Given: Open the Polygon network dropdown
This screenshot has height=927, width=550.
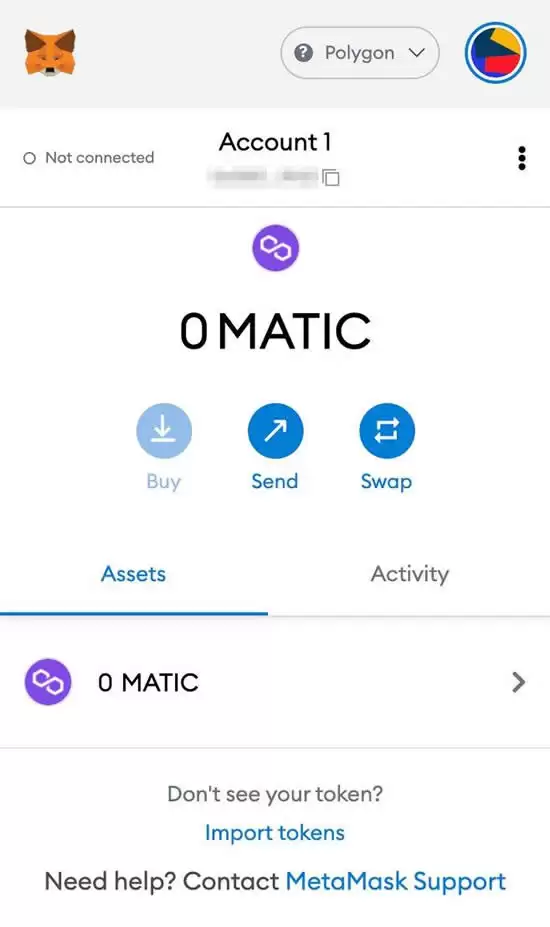Looking at the screenshot, I should 360,53.
